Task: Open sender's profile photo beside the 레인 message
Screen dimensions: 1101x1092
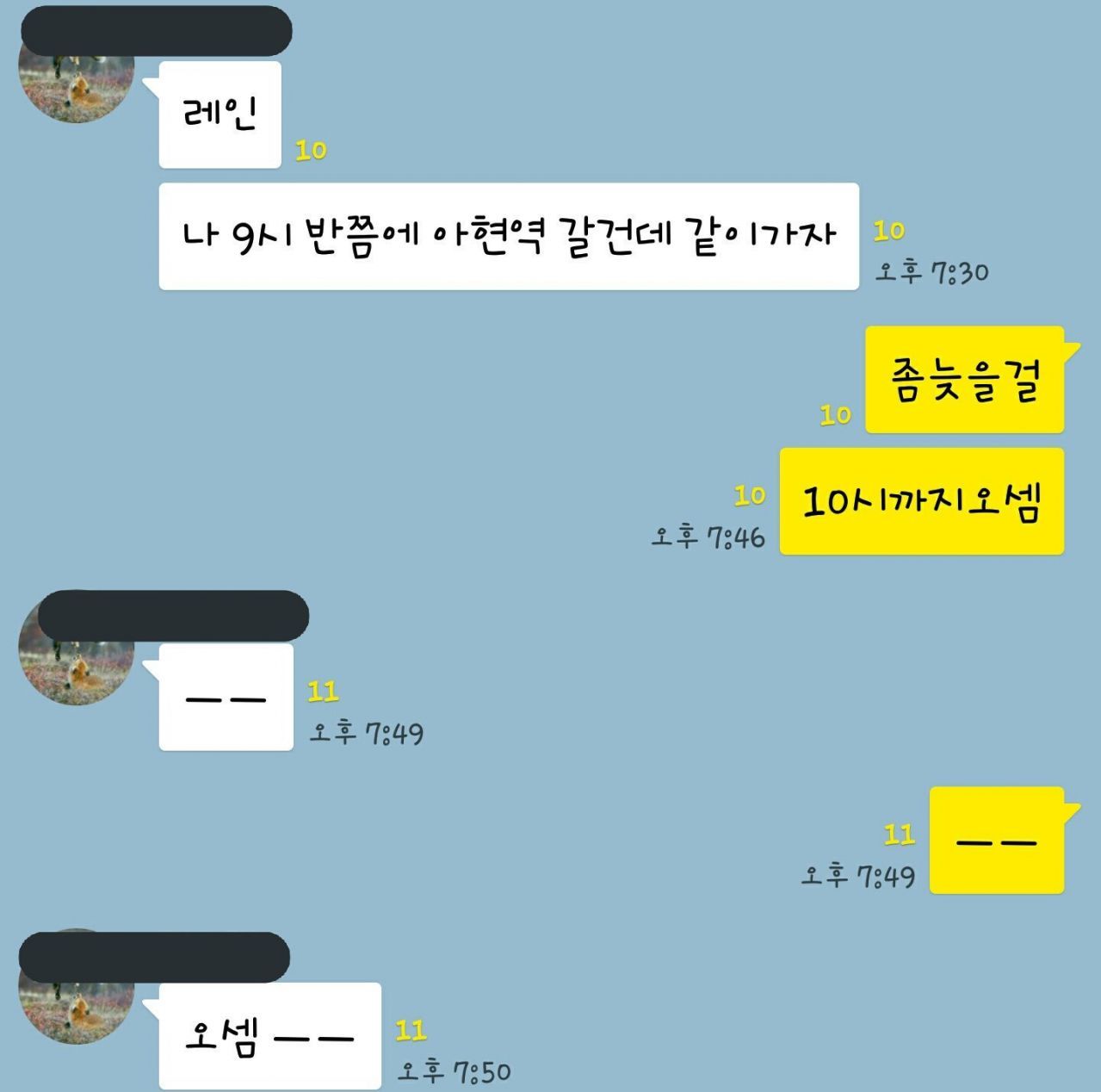Action: pyautogui.click(x=77, y=73)
